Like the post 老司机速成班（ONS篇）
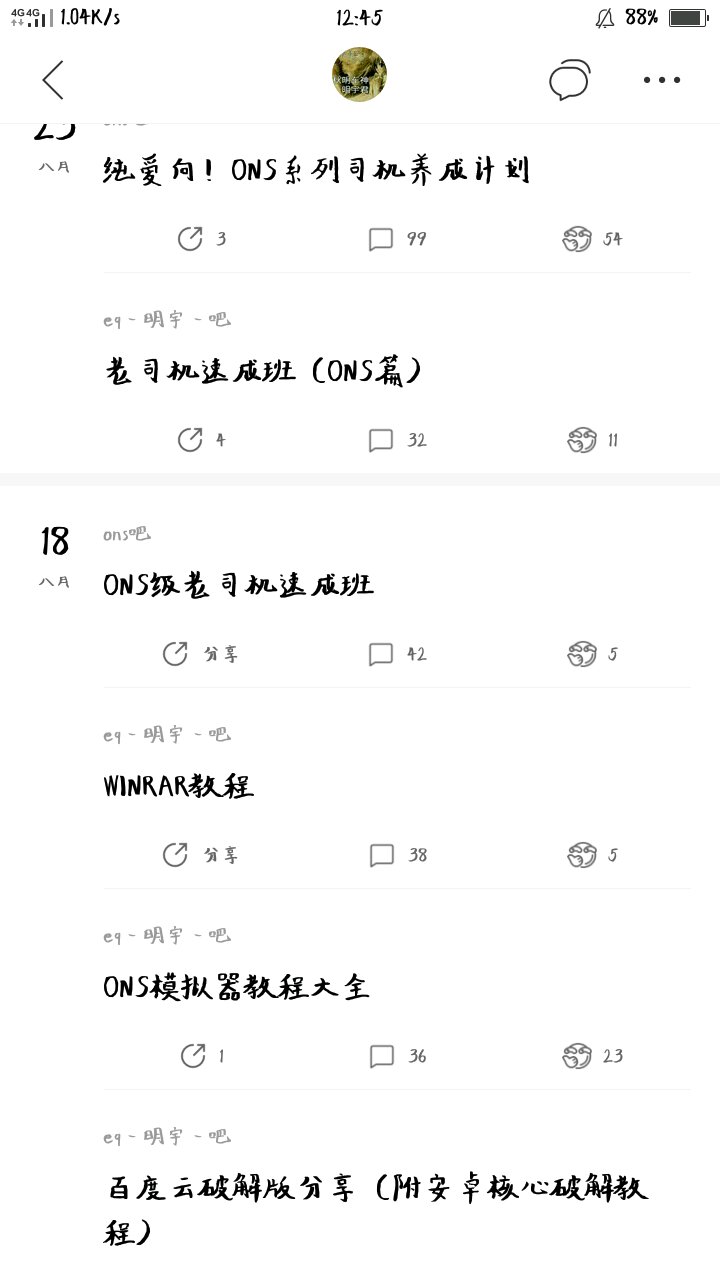 point(592,440)
